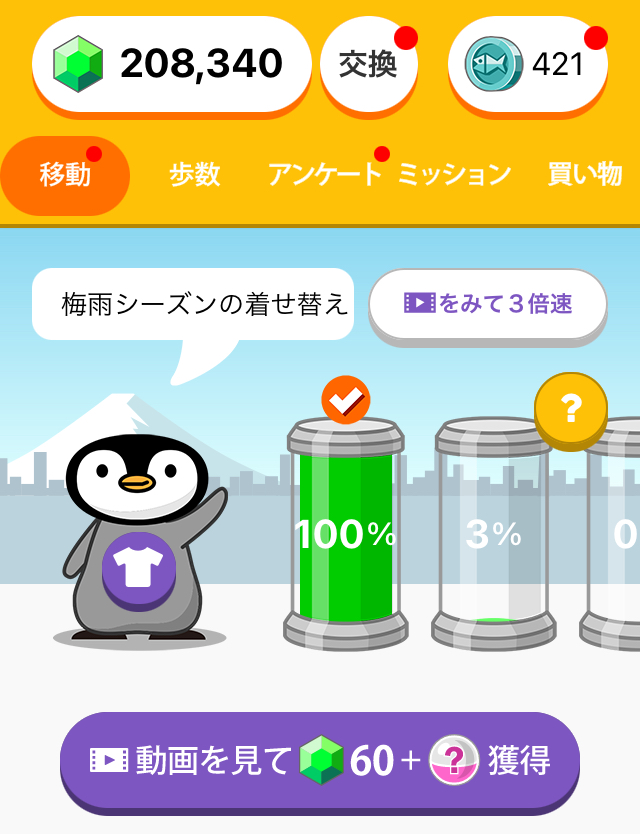Go to the ミッション tab
This screenshot has height=834, width=640.
point(454,176)
